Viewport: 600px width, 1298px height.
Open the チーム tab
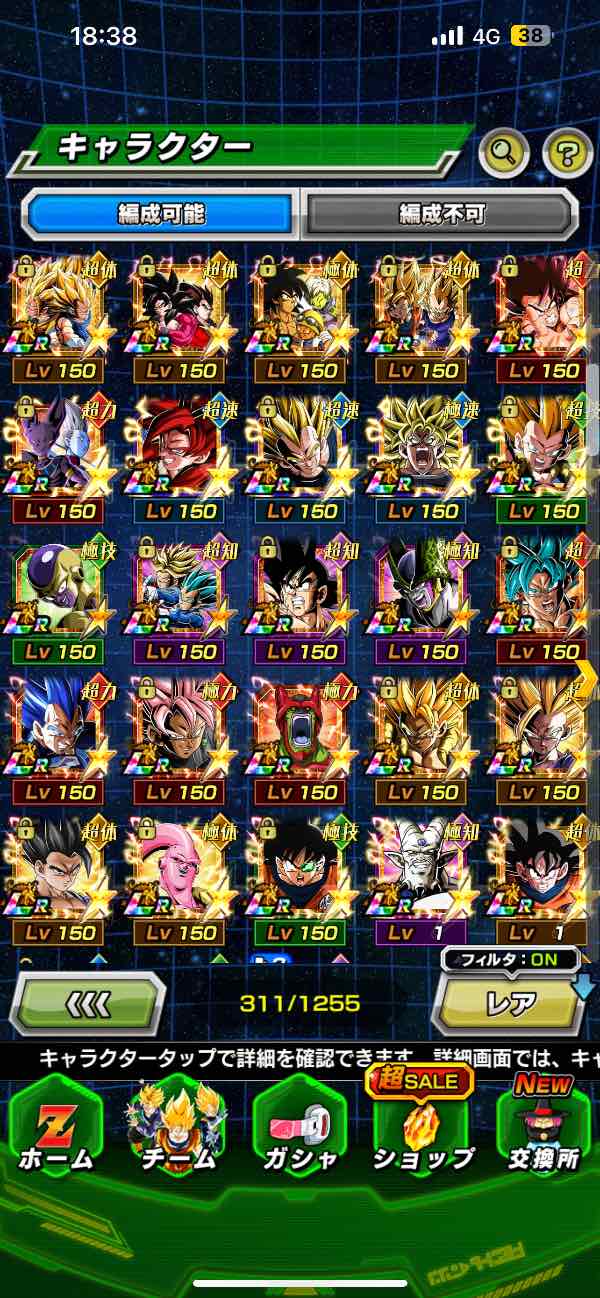tap(176, 1128)
